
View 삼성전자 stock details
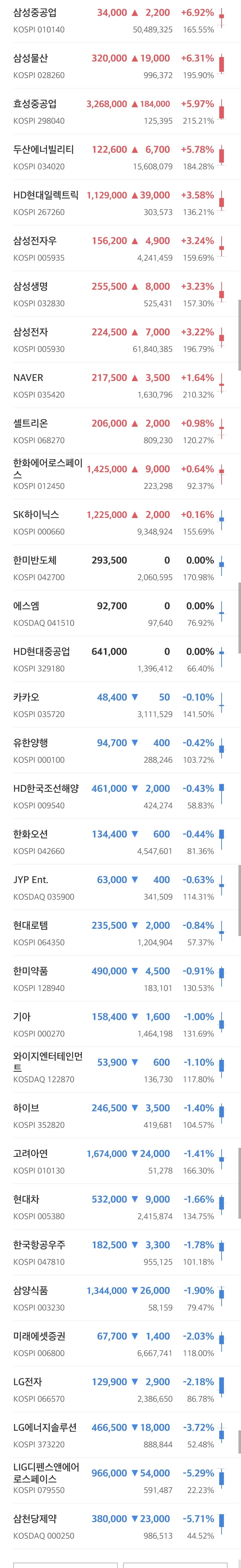tap(120, 340)
